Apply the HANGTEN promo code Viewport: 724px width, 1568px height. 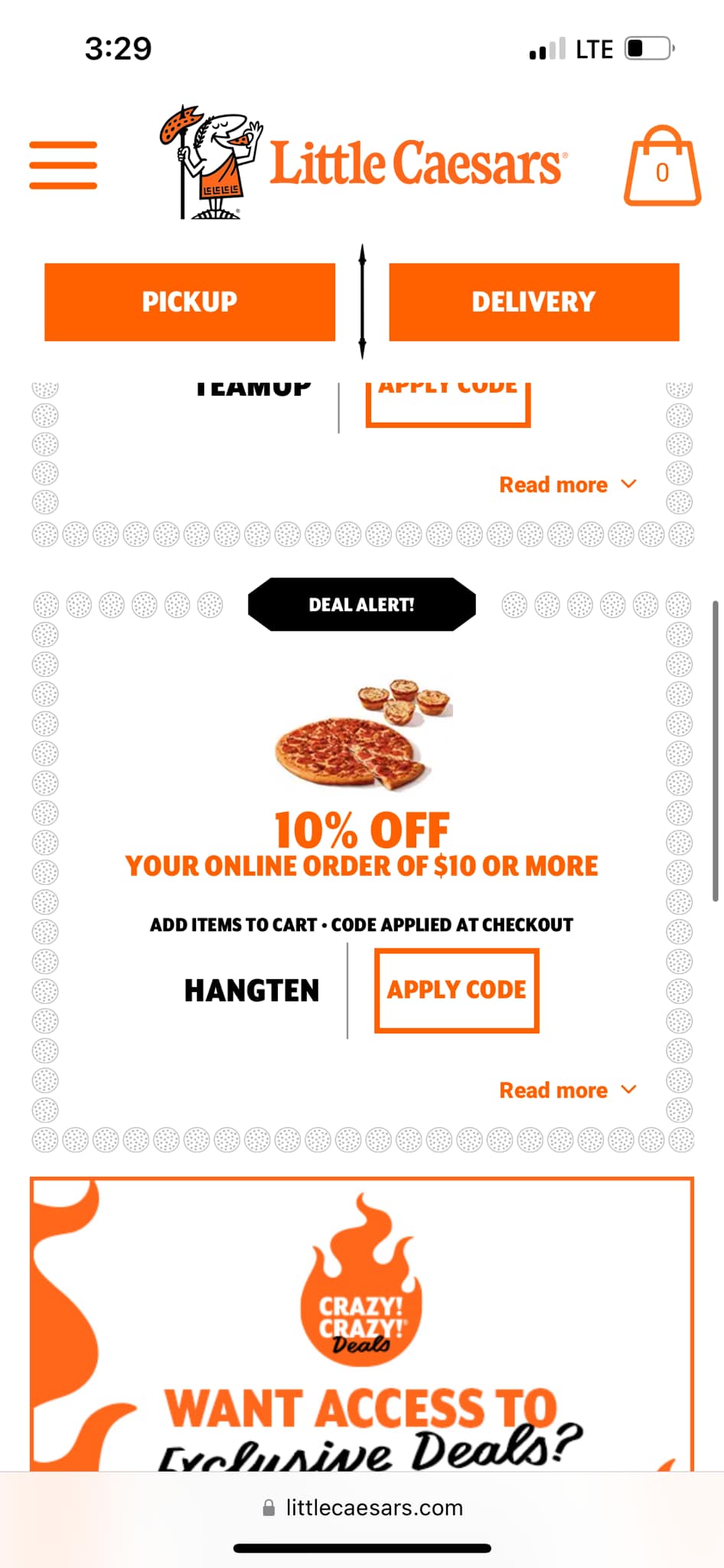[x=456, y=990]
